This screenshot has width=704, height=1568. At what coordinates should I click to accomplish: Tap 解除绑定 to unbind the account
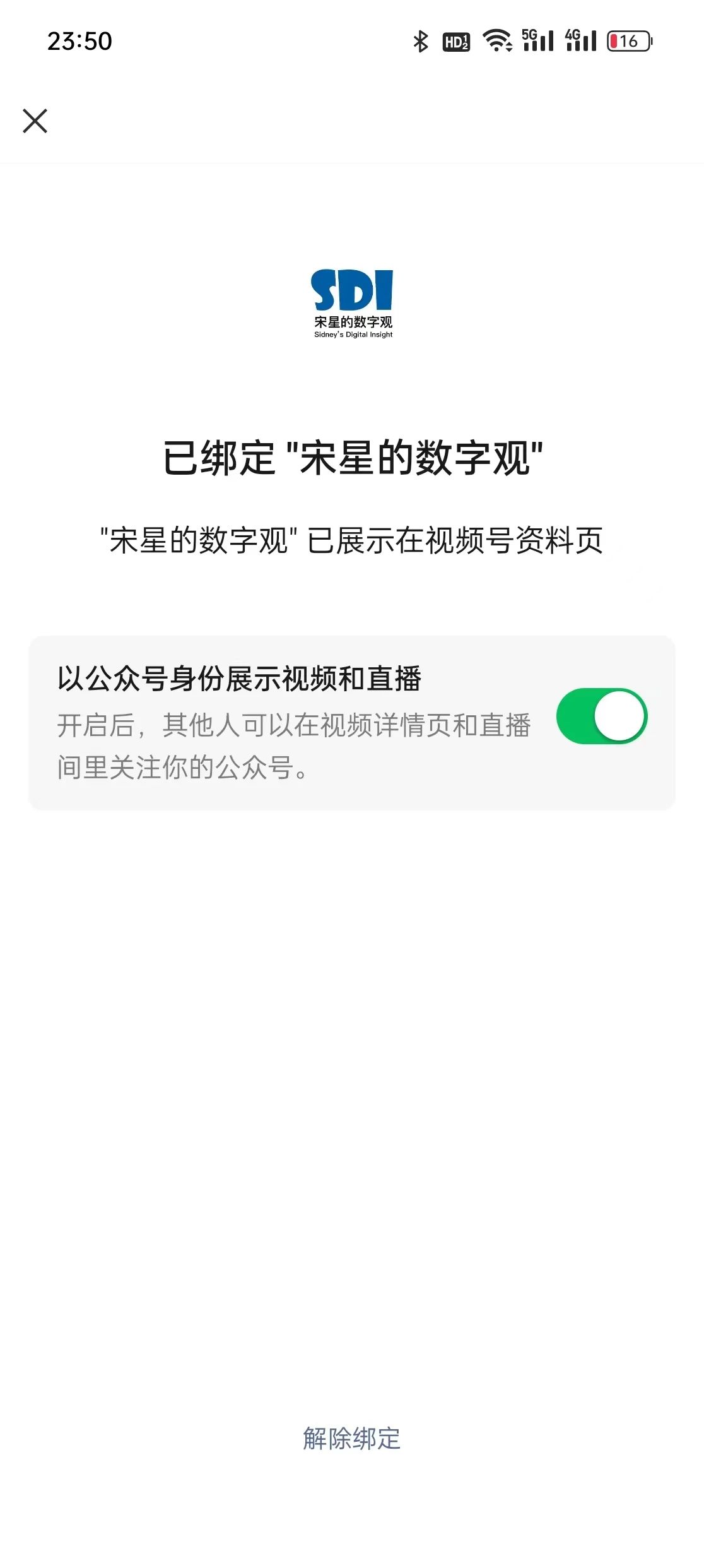(x=351, y=1439)
